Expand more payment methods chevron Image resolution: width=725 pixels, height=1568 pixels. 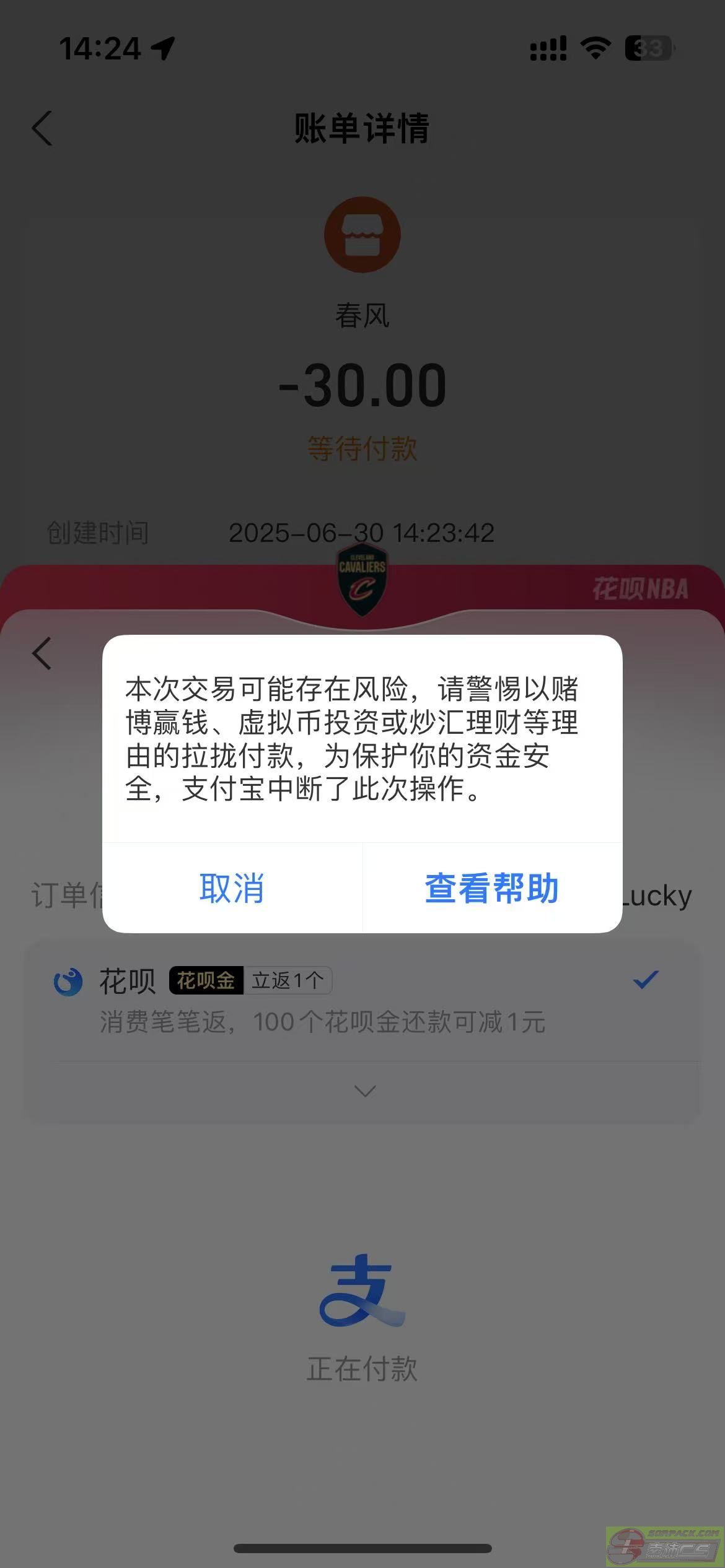(x=364, y=1091)
